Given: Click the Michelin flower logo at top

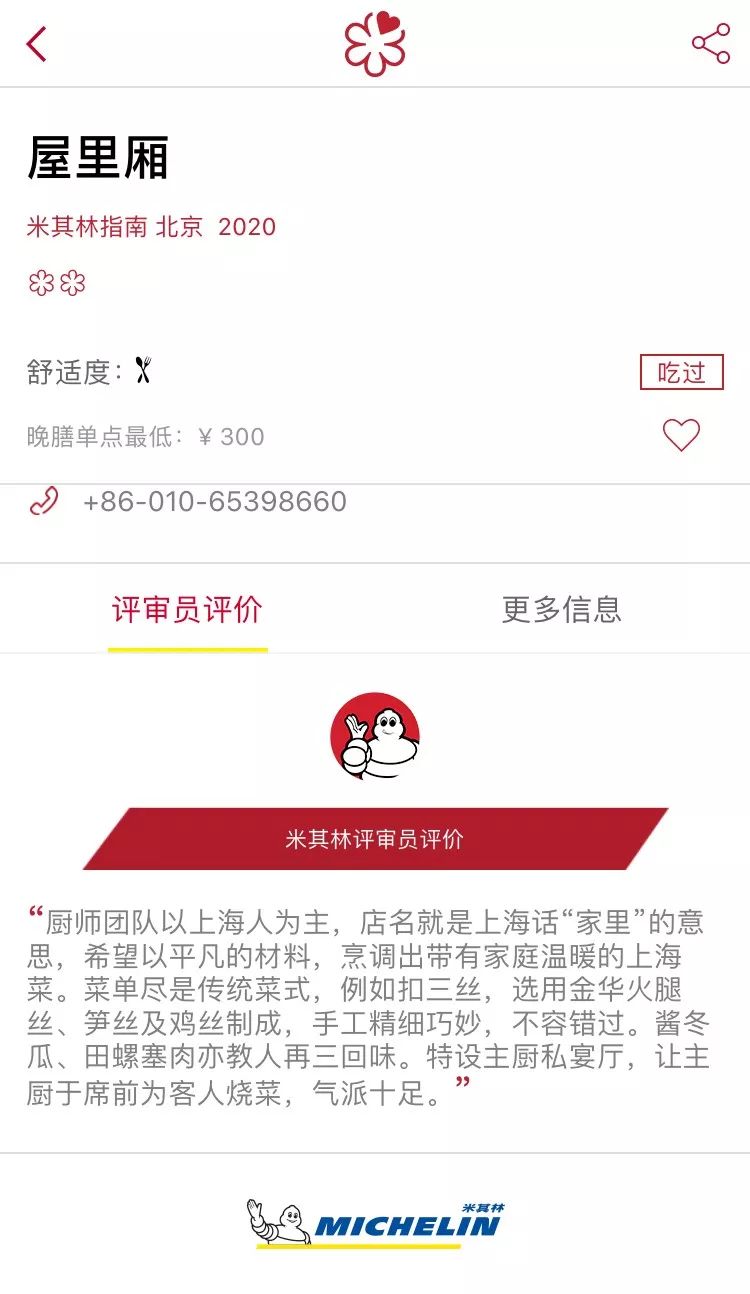Looking at the screenshot, I should [375, 45].
